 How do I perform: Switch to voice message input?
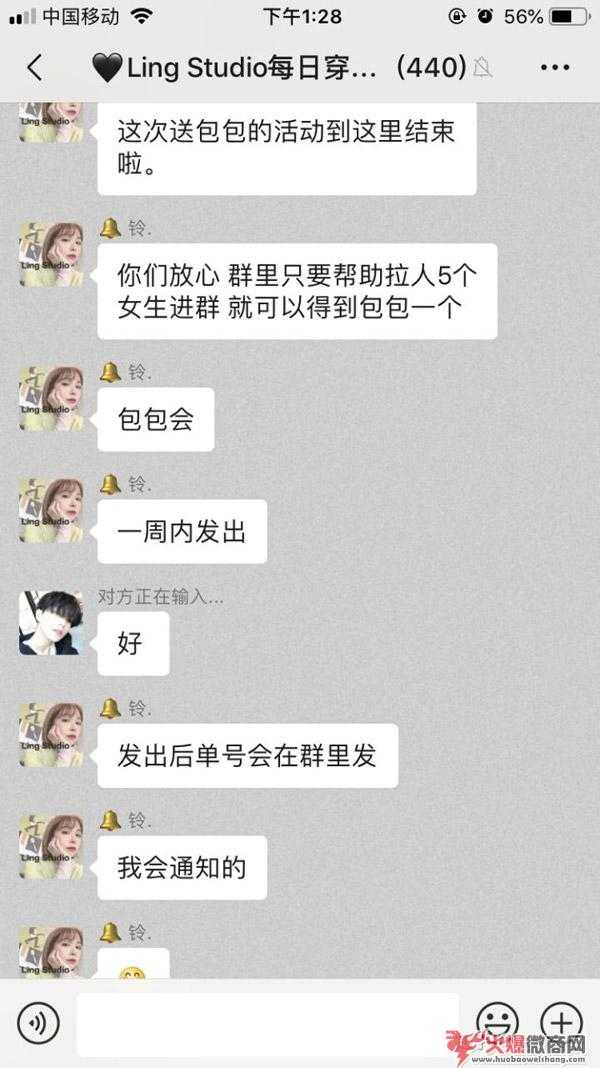[38, 1023]
